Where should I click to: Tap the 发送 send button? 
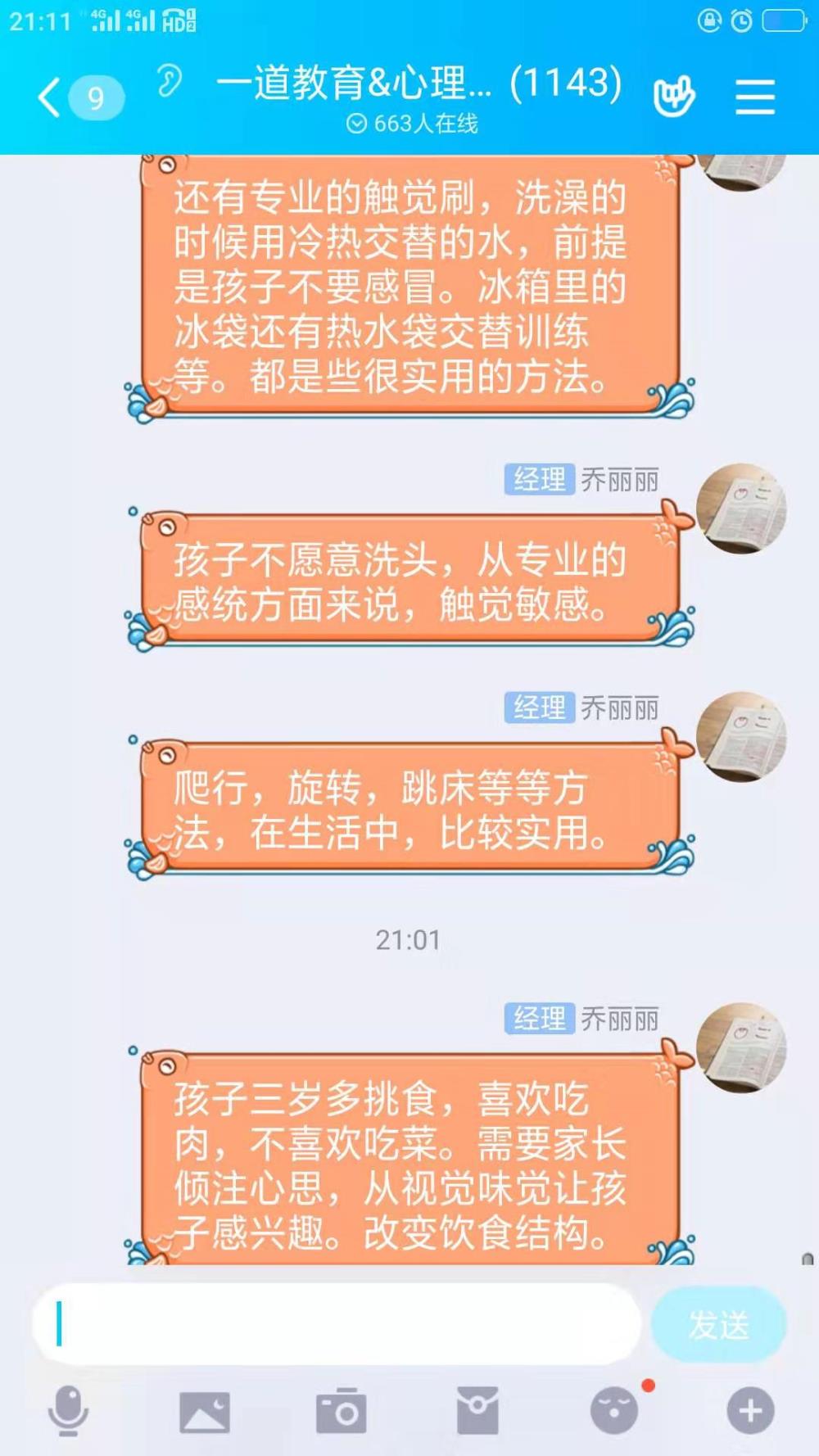point(718,1324)
